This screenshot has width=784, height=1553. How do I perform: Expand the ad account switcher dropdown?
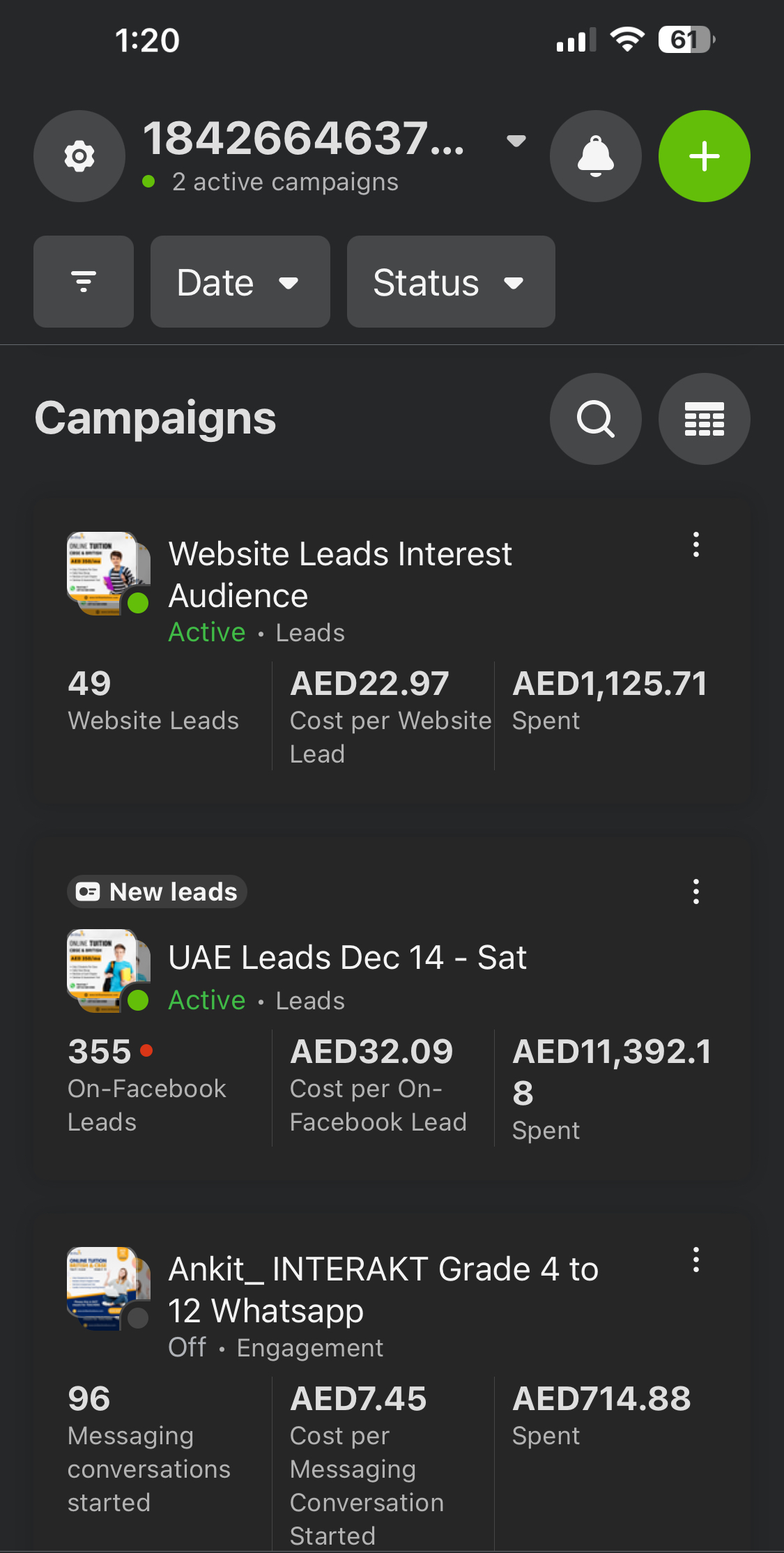point(516,141)
